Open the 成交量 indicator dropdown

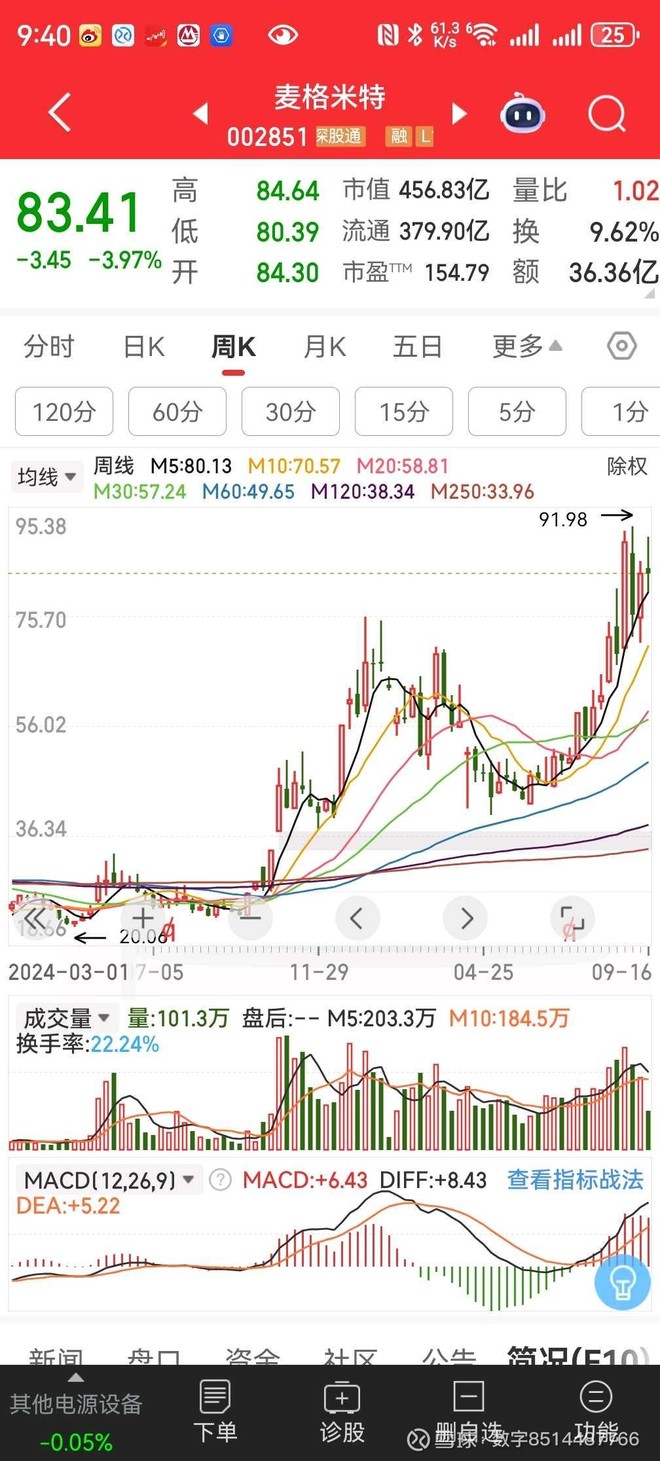[66, 1019]
